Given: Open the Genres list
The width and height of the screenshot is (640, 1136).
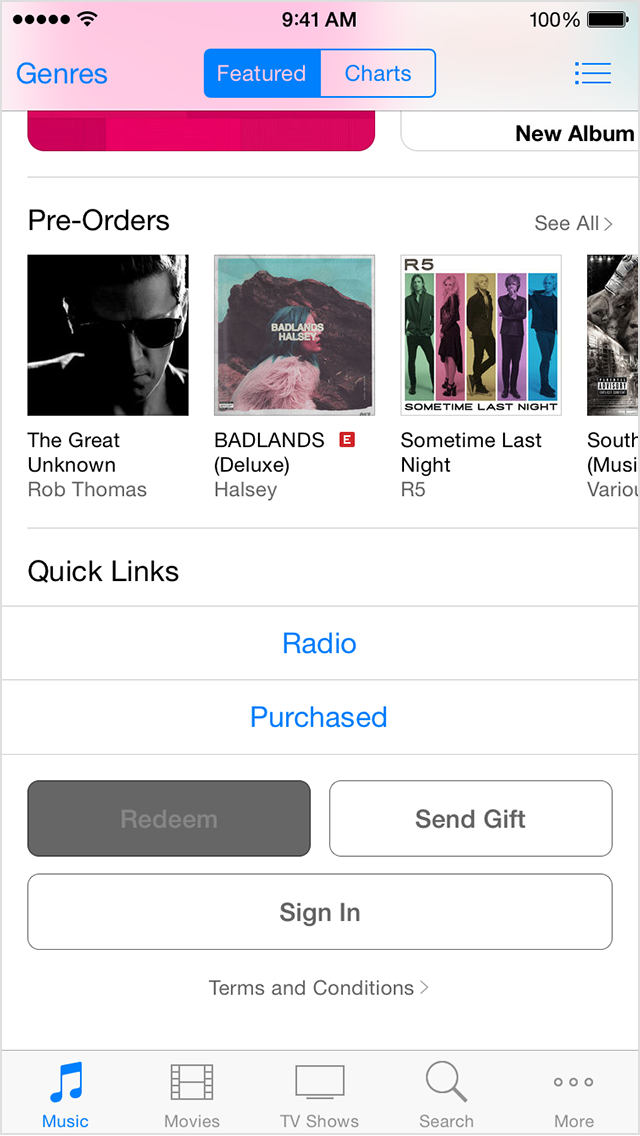Looking at the screenshot, I should coord(62,74).
